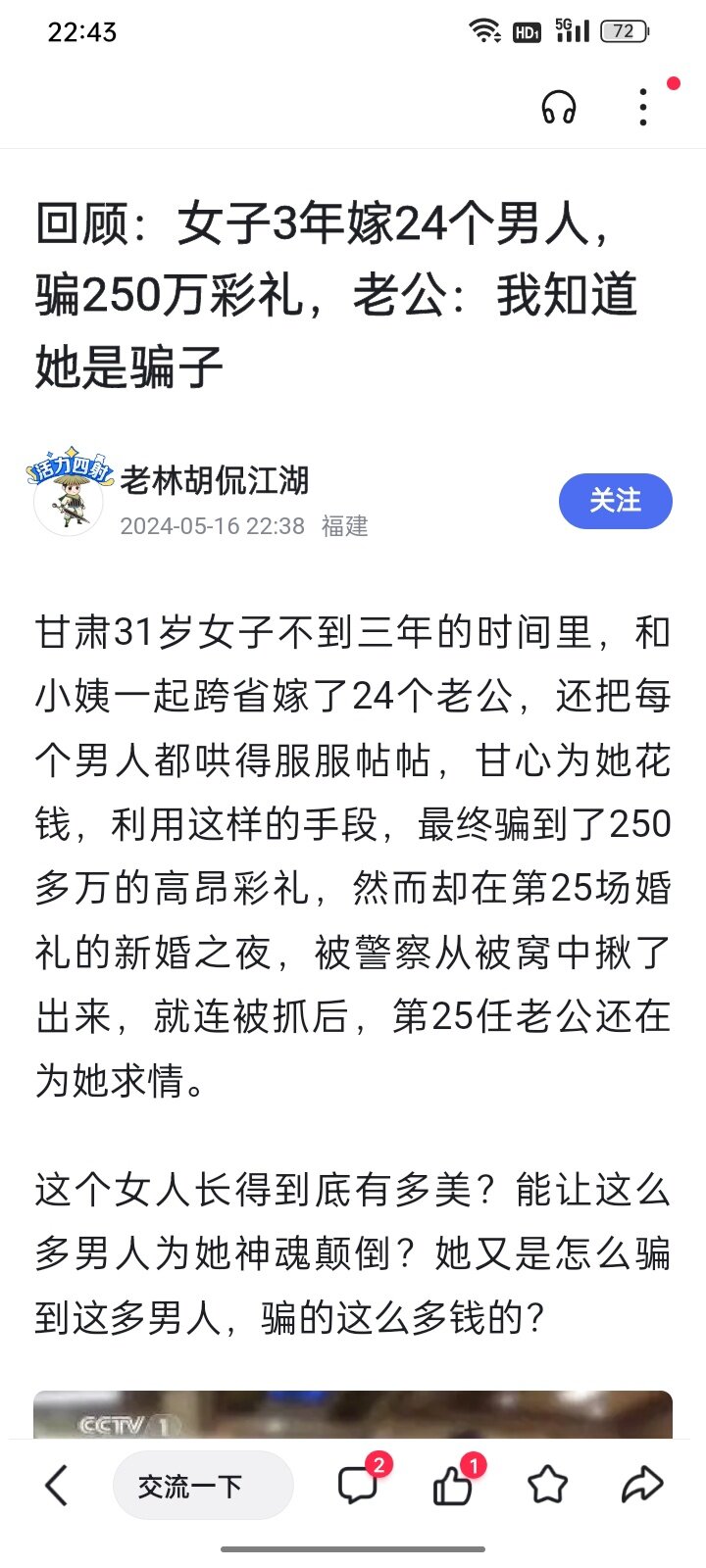
Task: Tap the 交流一下 comment field
Action: 203,1486
